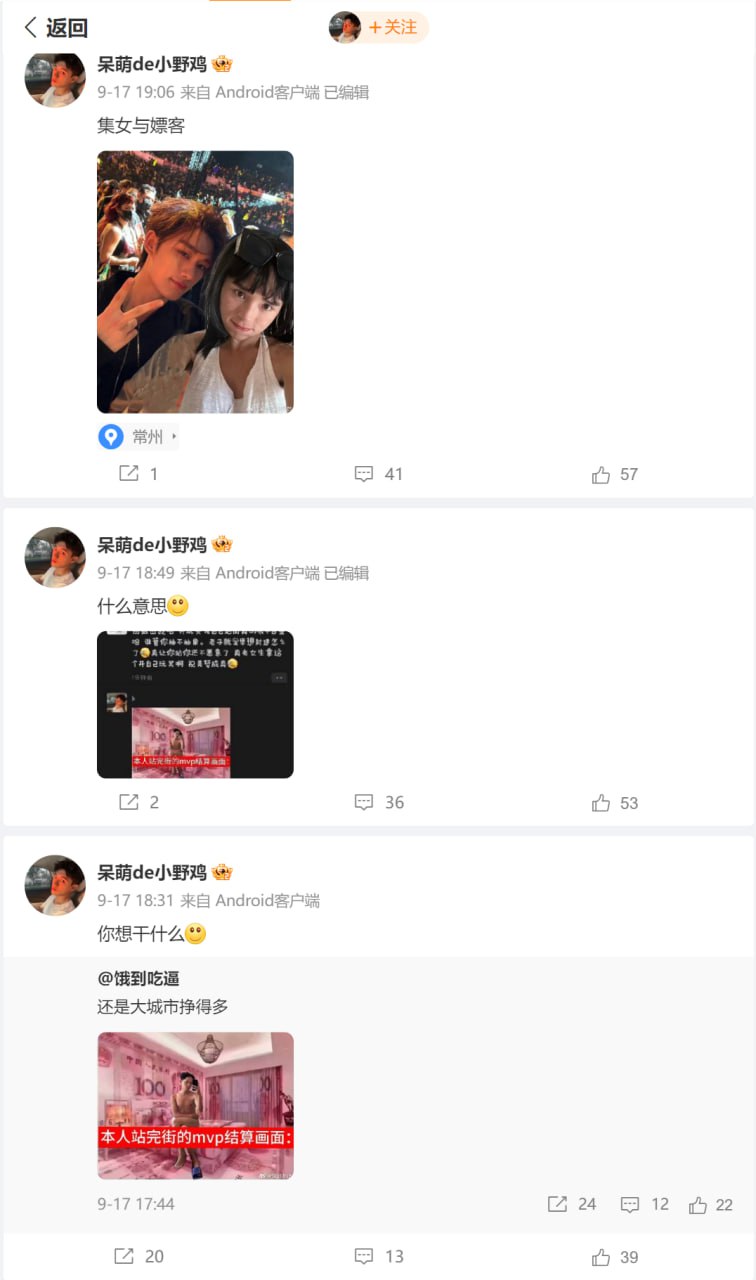Tap the repost icon on the first post
756x1280 pixels.
click(x=129, y=474)
